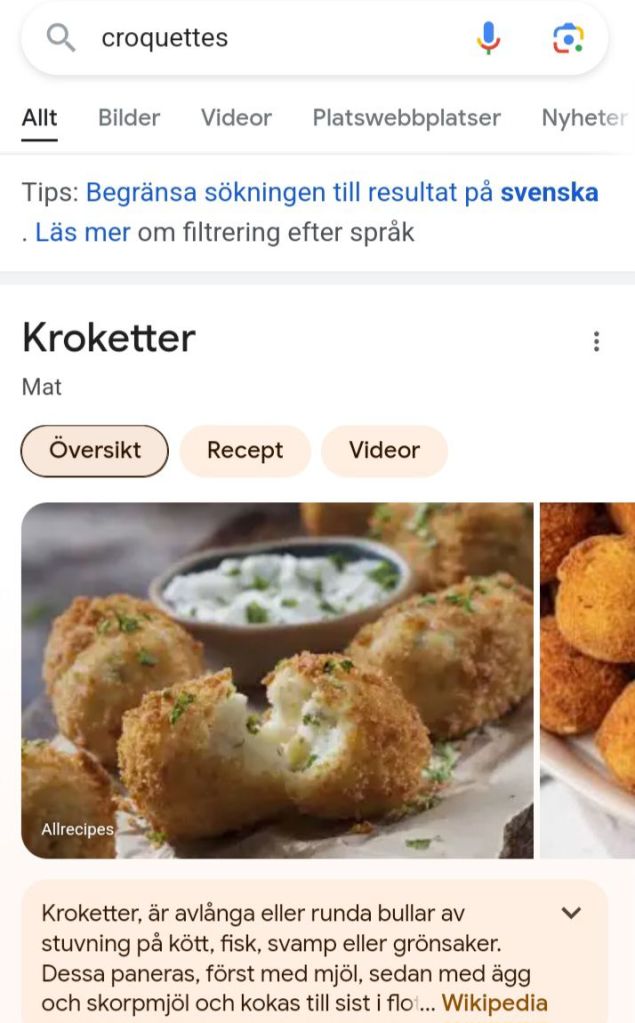Open the Allrecipes croquettes photo
Viewport: 635px width, 1023px height.
pyautogui.click(x=277, y=680)
